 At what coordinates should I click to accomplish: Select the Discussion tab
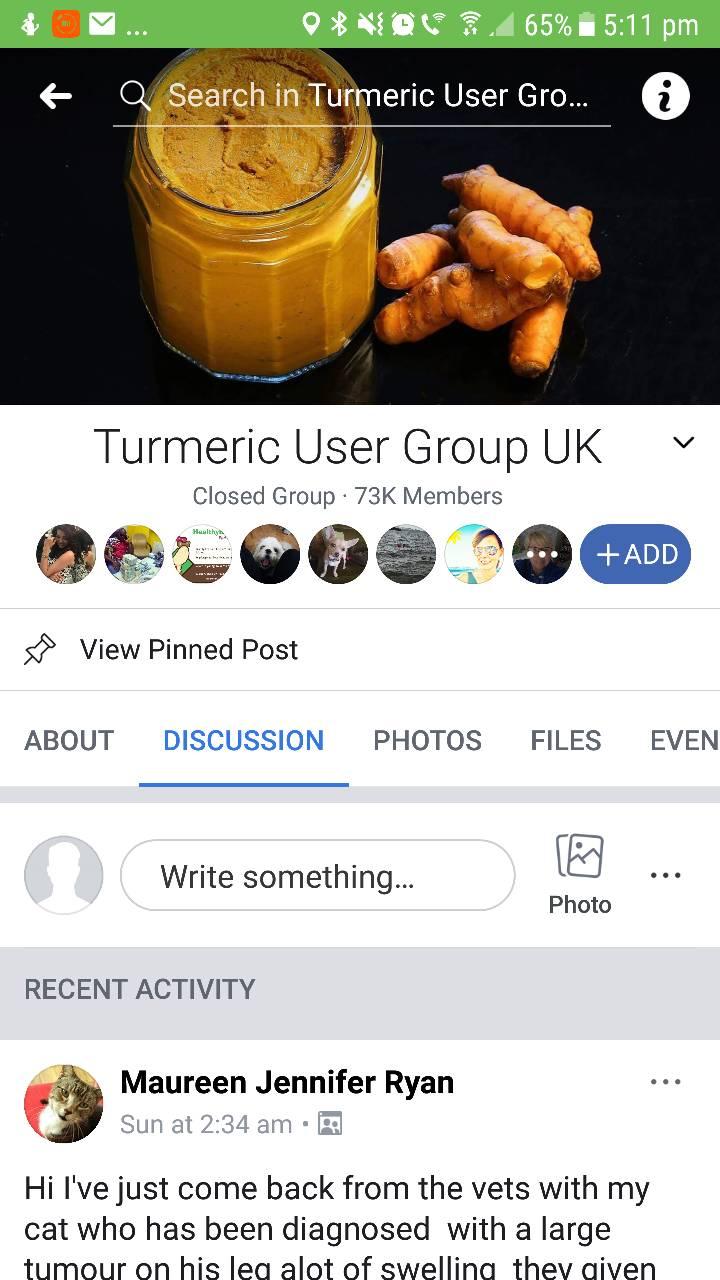click(x=243, y=741)
